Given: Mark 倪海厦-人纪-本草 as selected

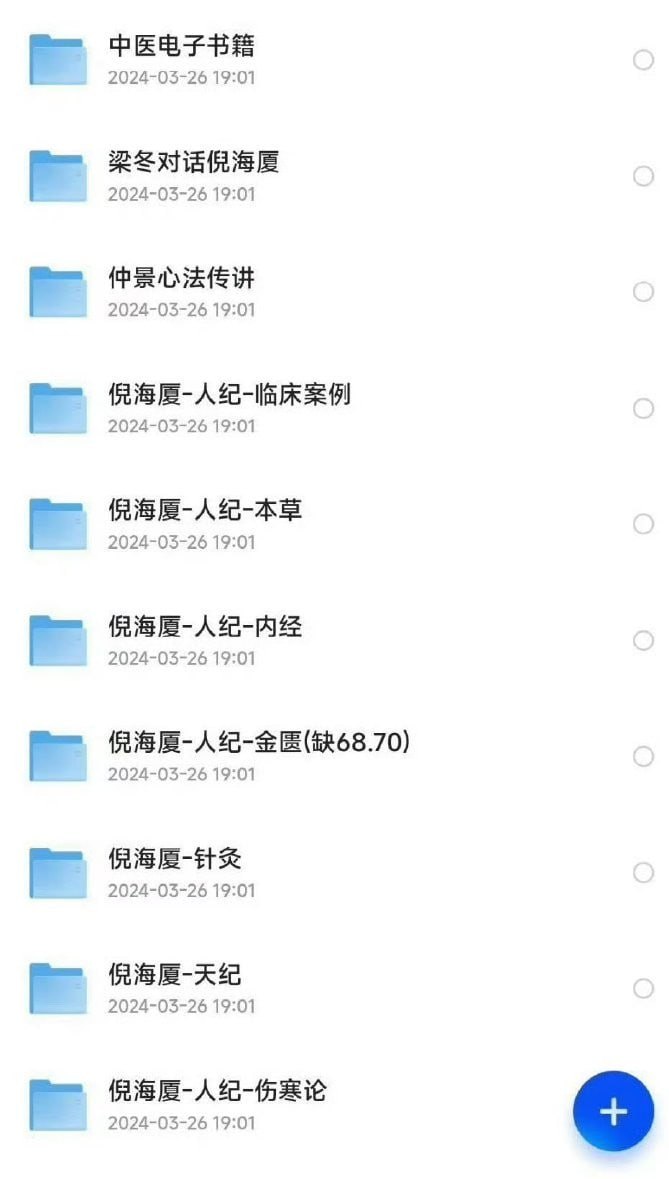Looking at the screenshot, I should point(643,524).
